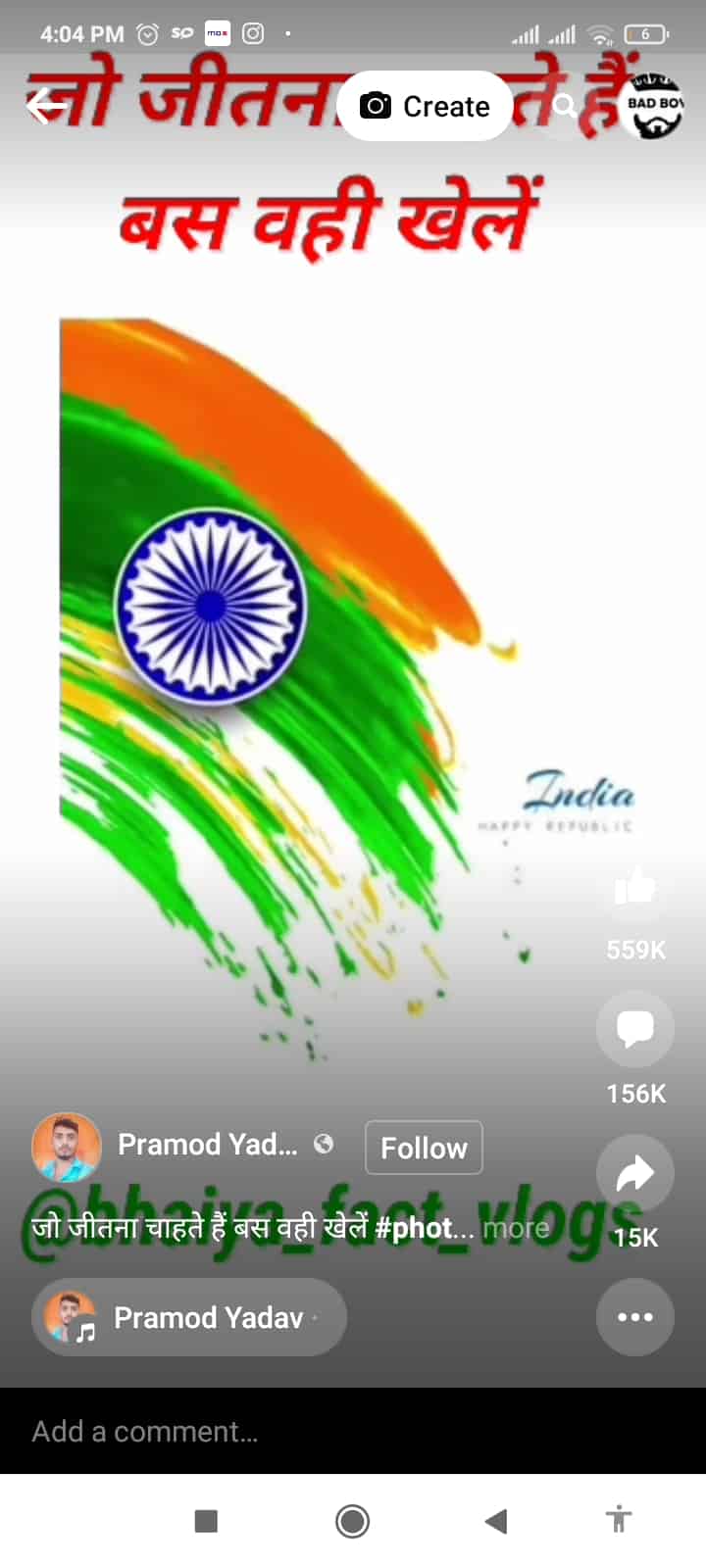Open the comments on this reel
The width and height of the screenshot is (706, 1568).
click(x=634, y=1029)
